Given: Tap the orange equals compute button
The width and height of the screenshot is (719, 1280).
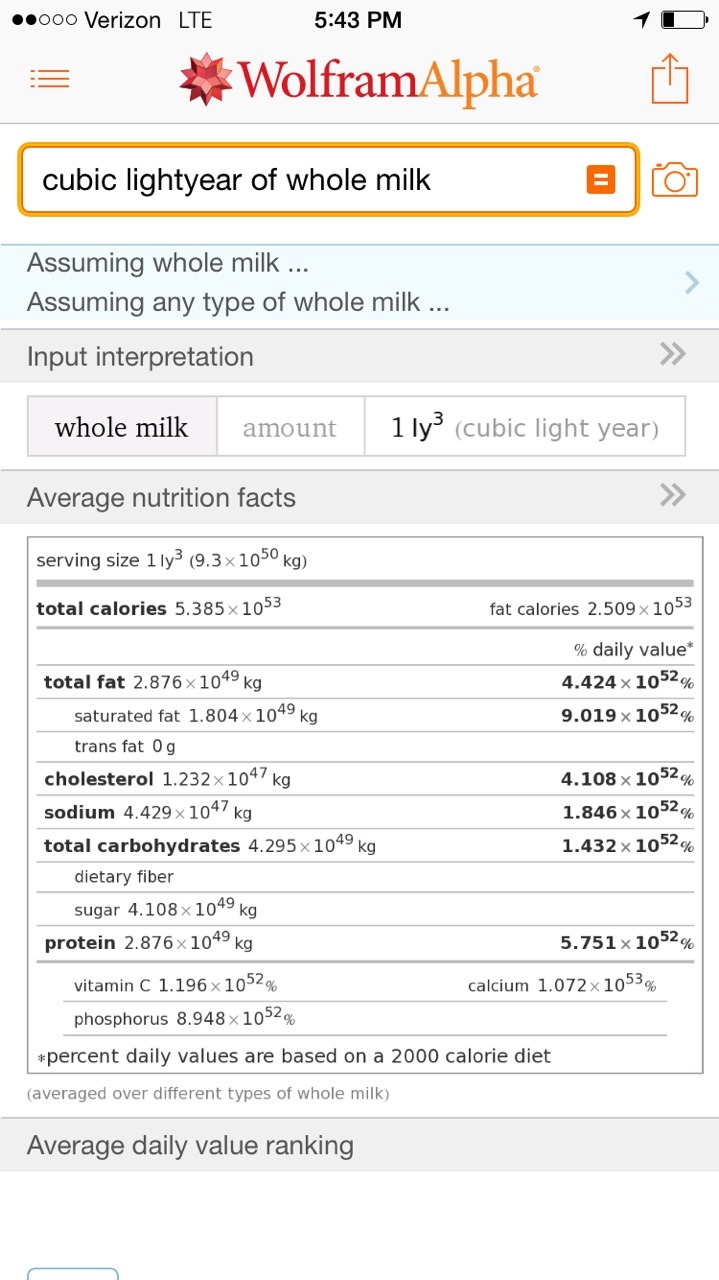Looking at the screenshot, I should pos(600,180).
